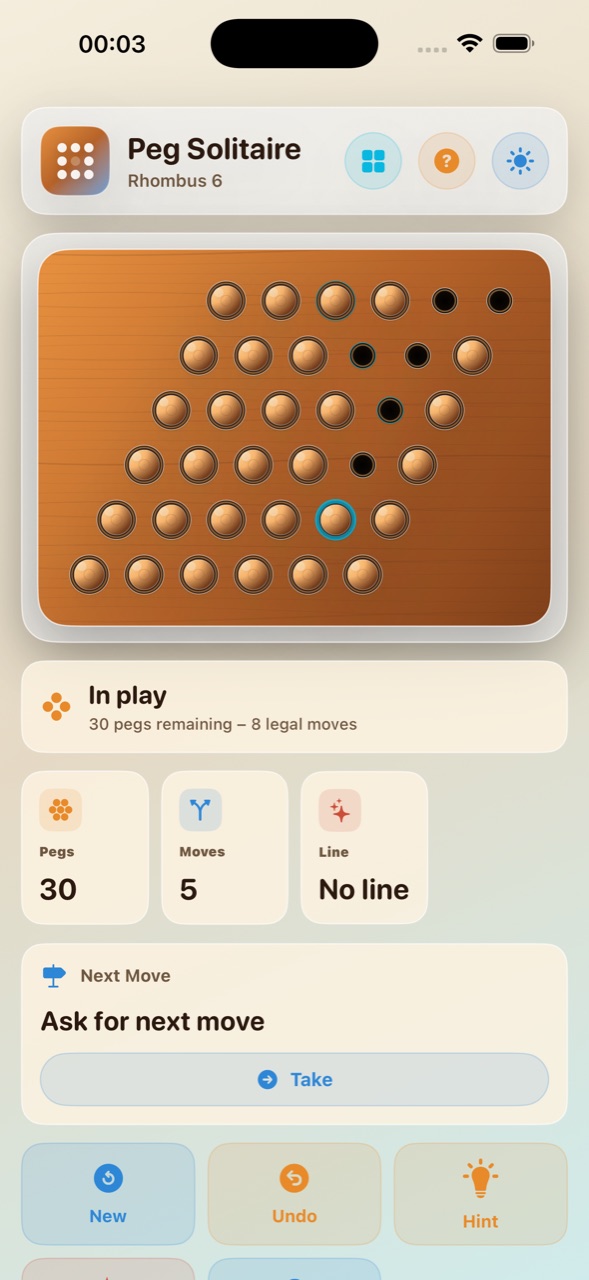Tap the Take button for next move
This screenshot has width=589, height=1280.
294,1079
